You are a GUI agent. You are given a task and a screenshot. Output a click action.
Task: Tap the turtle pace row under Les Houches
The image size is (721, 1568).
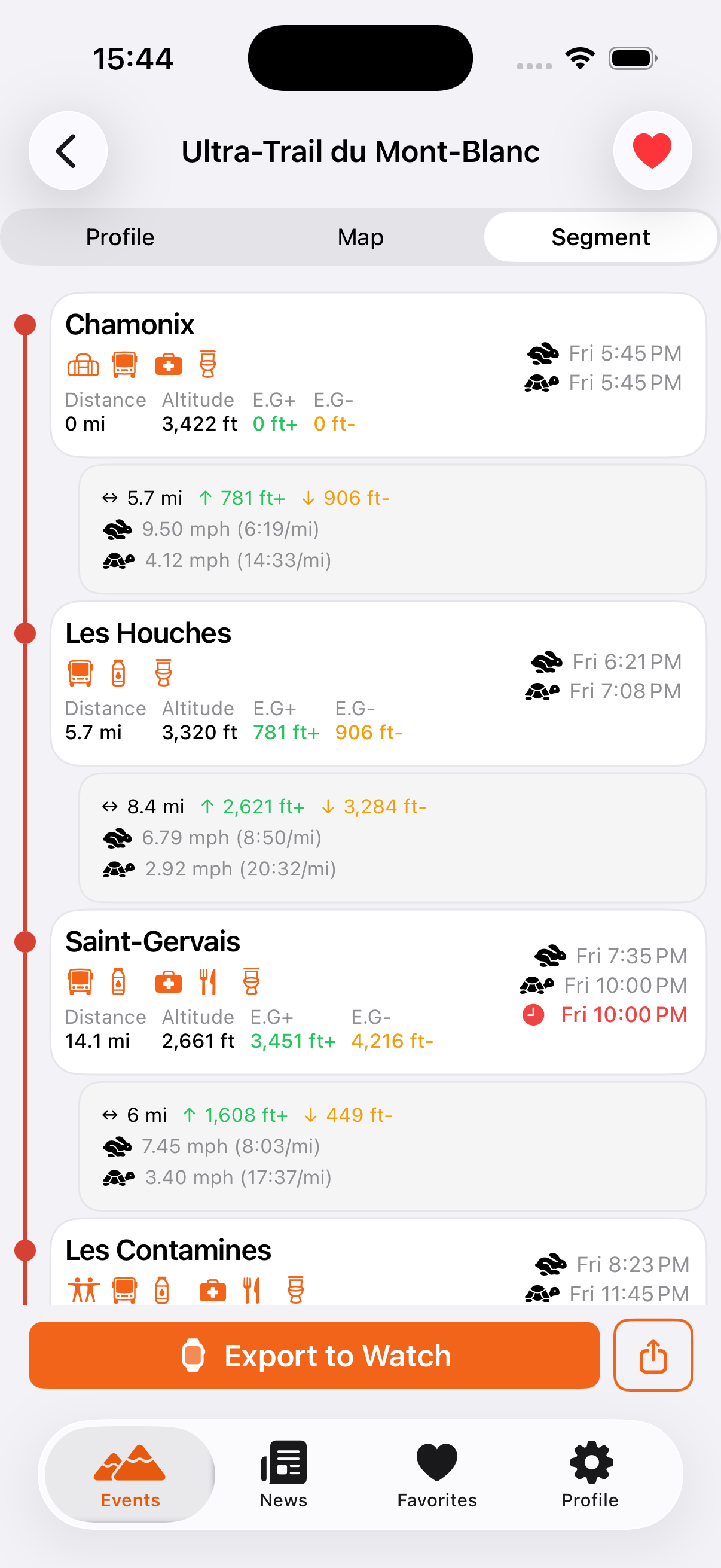(x=119, y=868)
